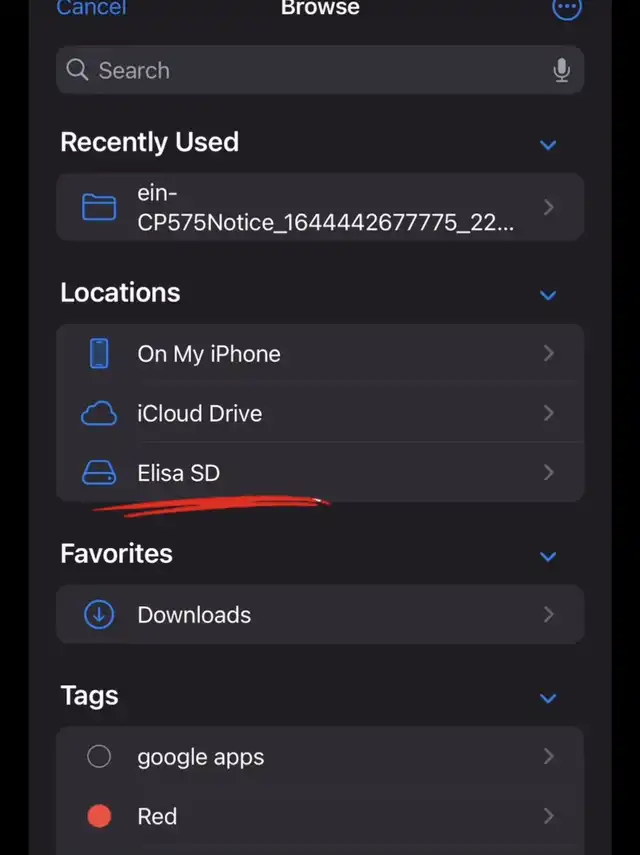This screenshot has width=640, height=855.
Task: Collapse the Tags section
Action: [x=547, y=697]
